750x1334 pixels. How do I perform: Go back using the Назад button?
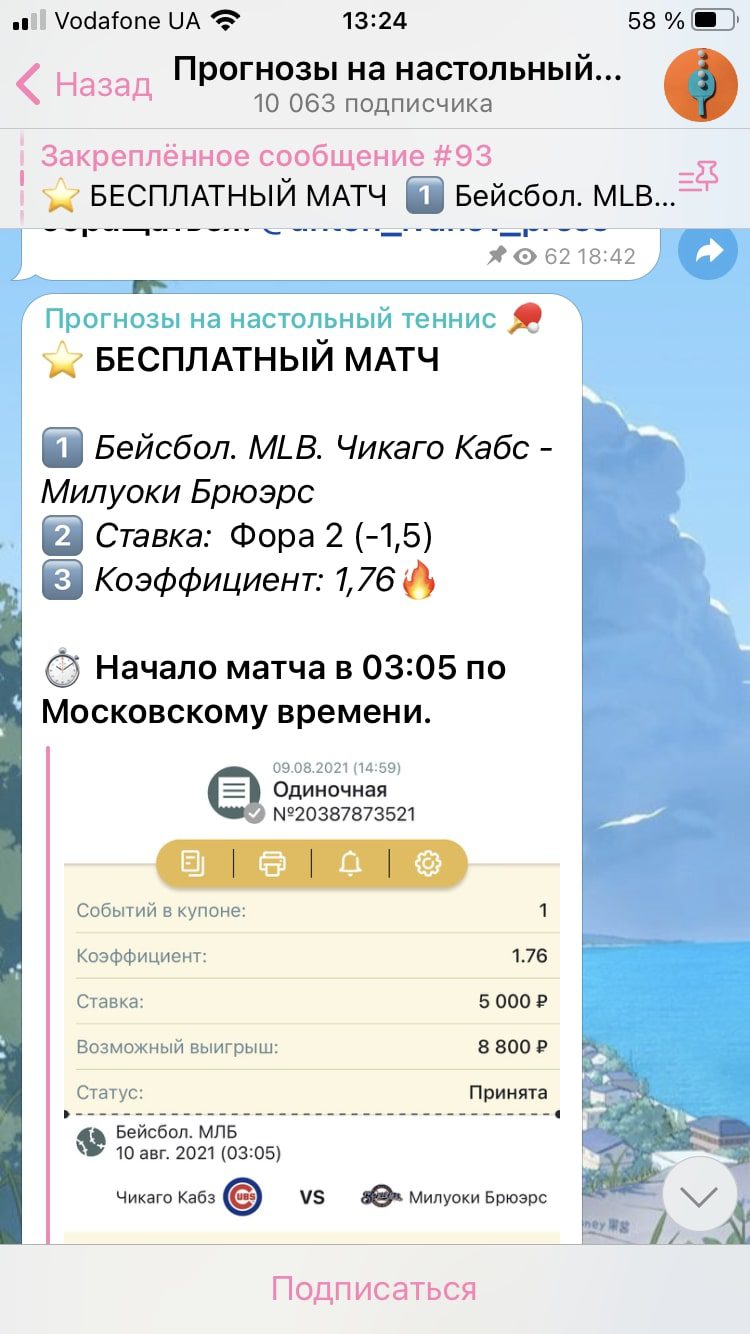pyautogui.click(x=85, y=85)
